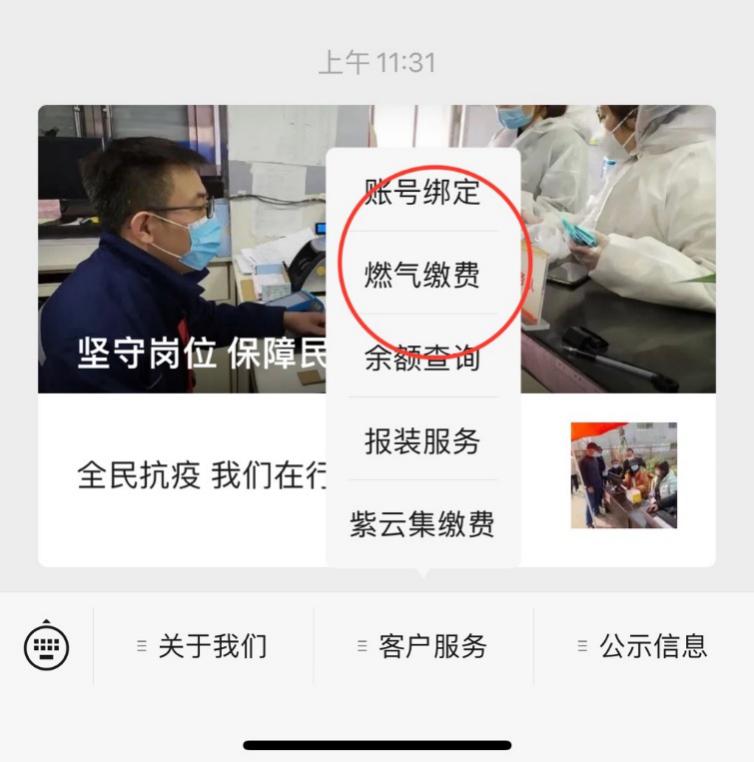Expand the 公示信息 bottom menu
This screenshot has width=754, height=762.
643,646
